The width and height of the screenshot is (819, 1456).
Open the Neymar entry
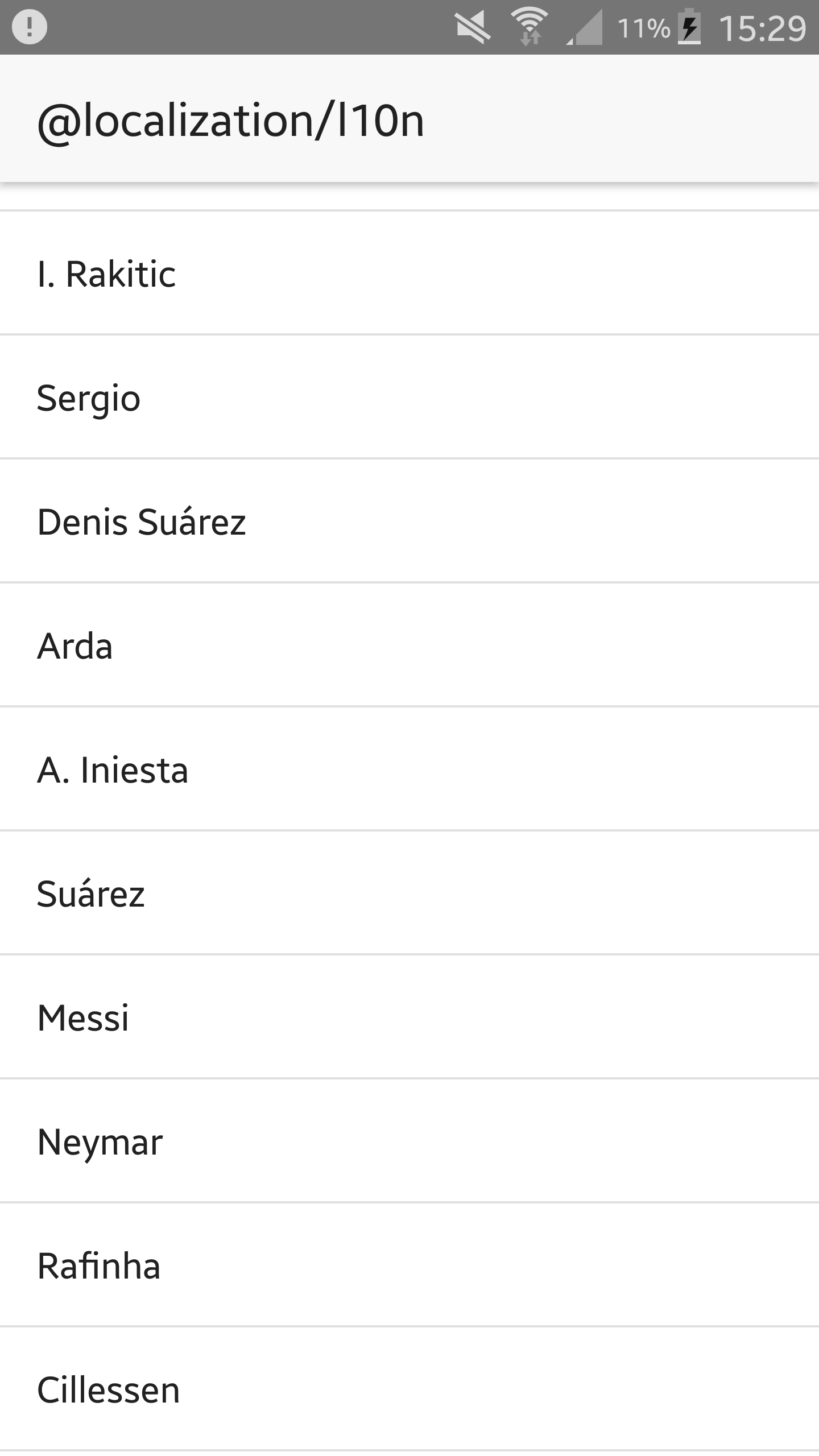(x=409, y=1141)
